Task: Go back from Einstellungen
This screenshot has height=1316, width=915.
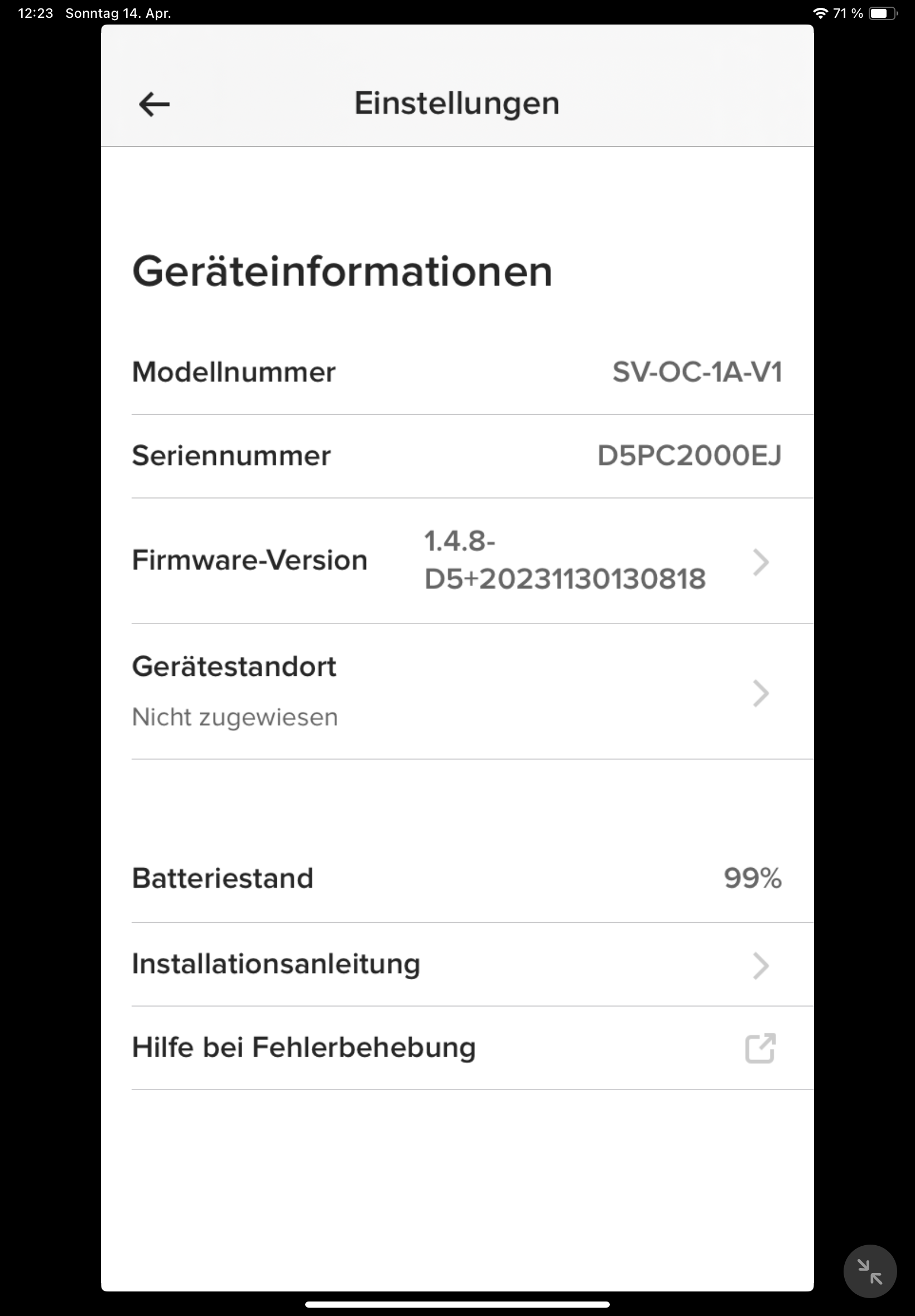Action: 154,104
